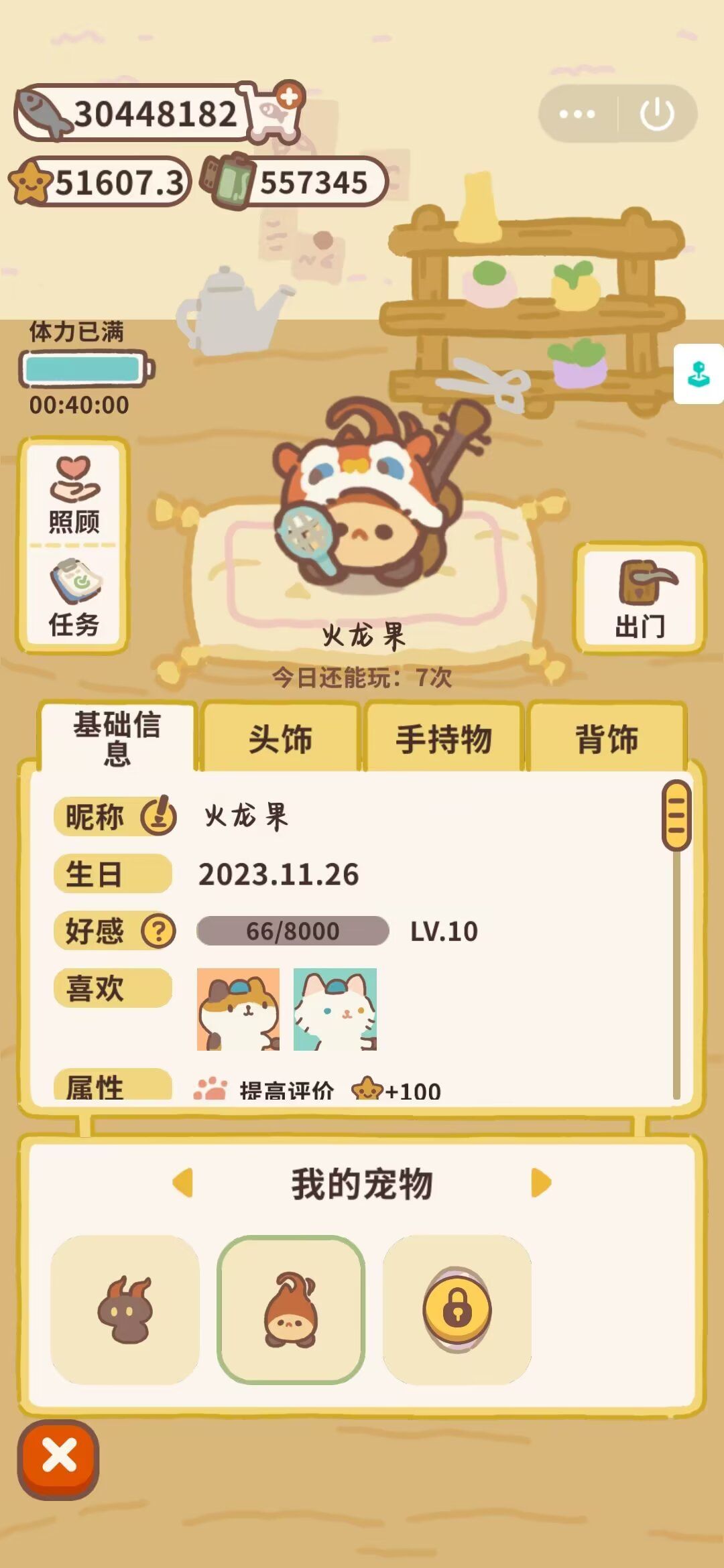Open the 照顾 care button
Viewport: 724px width, 1568px height.
(74, 495)
